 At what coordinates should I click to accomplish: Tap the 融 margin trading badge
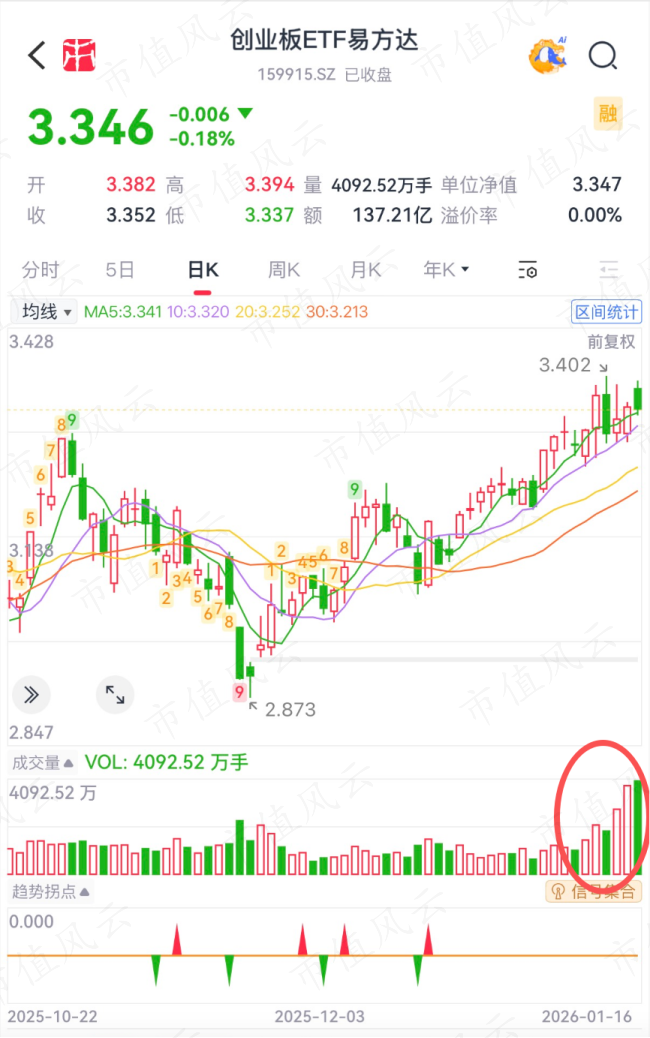(x=608, y=113)
